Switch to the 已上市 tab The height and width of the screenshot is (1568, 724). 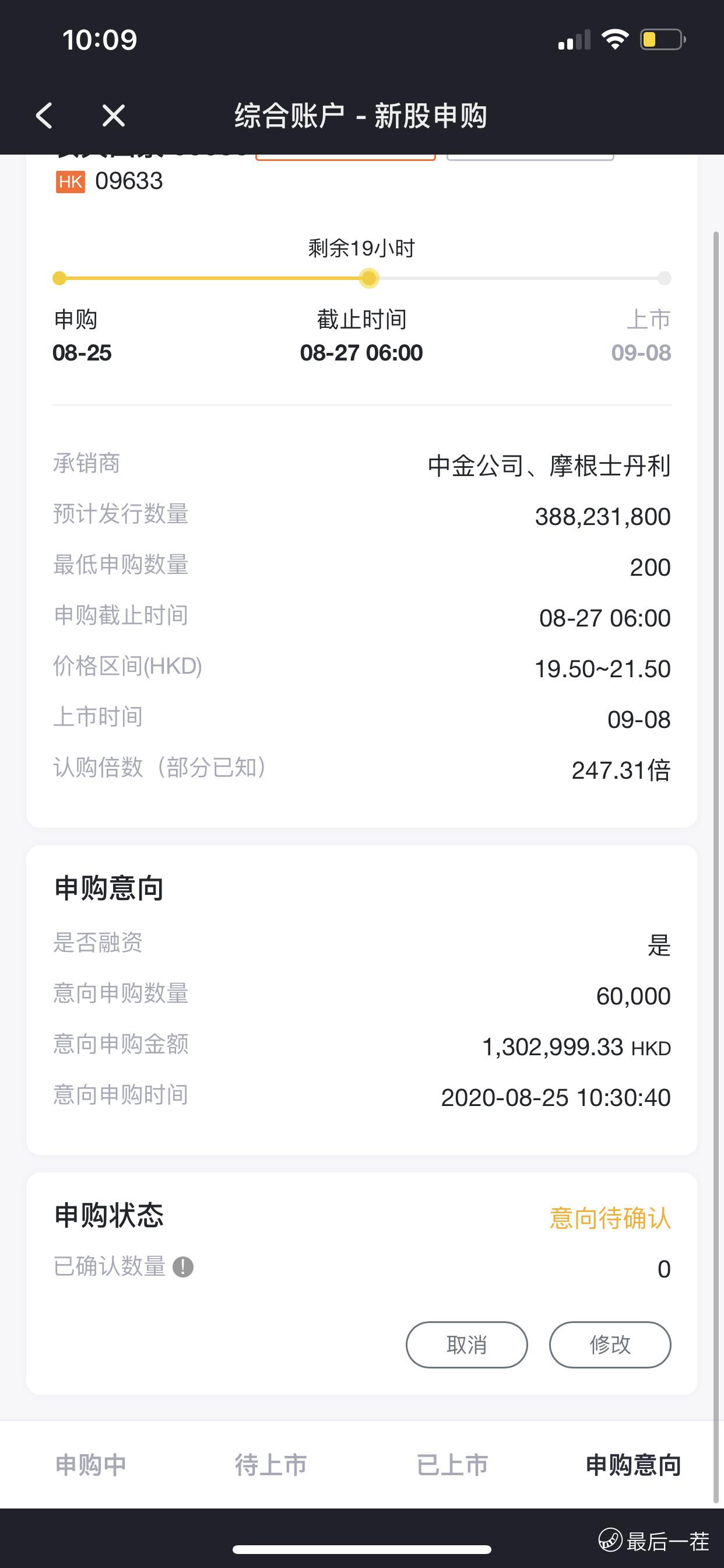click(x=452, y=1465)
